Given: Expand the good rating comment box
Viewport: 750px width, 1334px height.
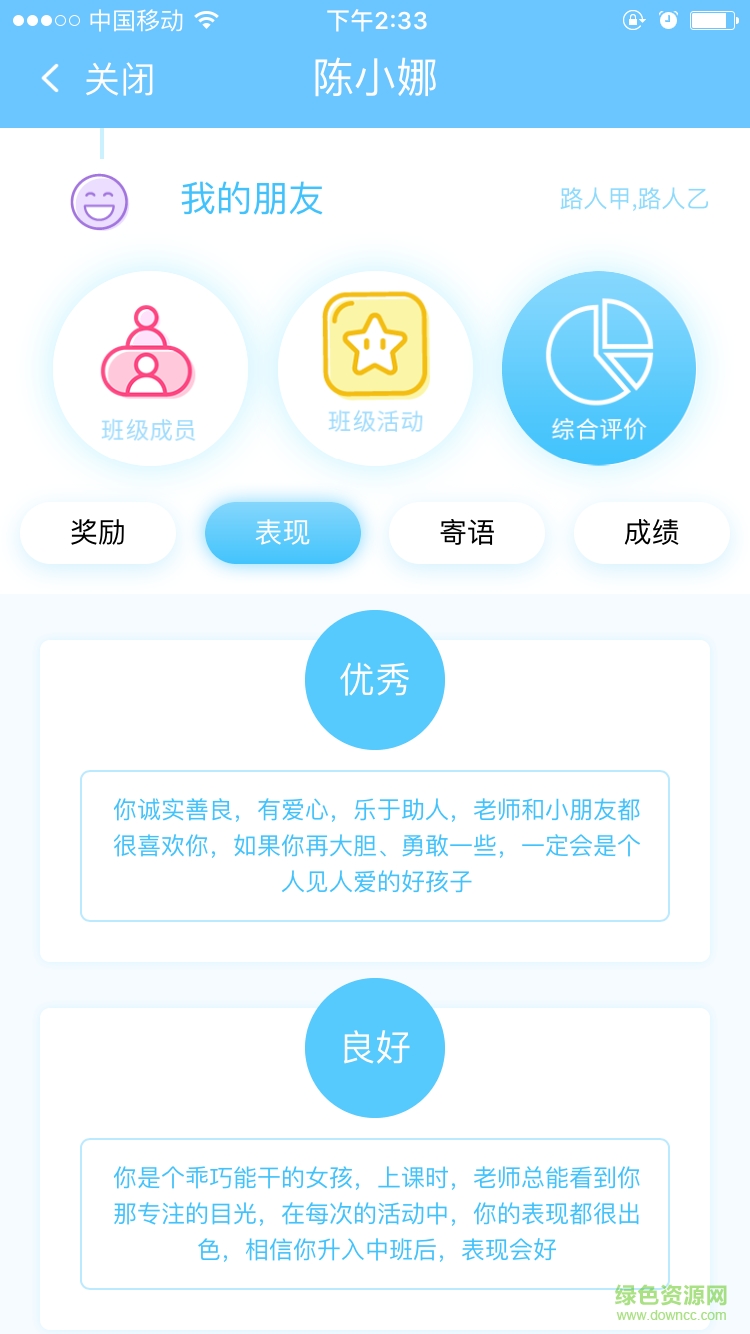Looking at the screenshot, I should pyautogui.click(x=375, y=1213).
